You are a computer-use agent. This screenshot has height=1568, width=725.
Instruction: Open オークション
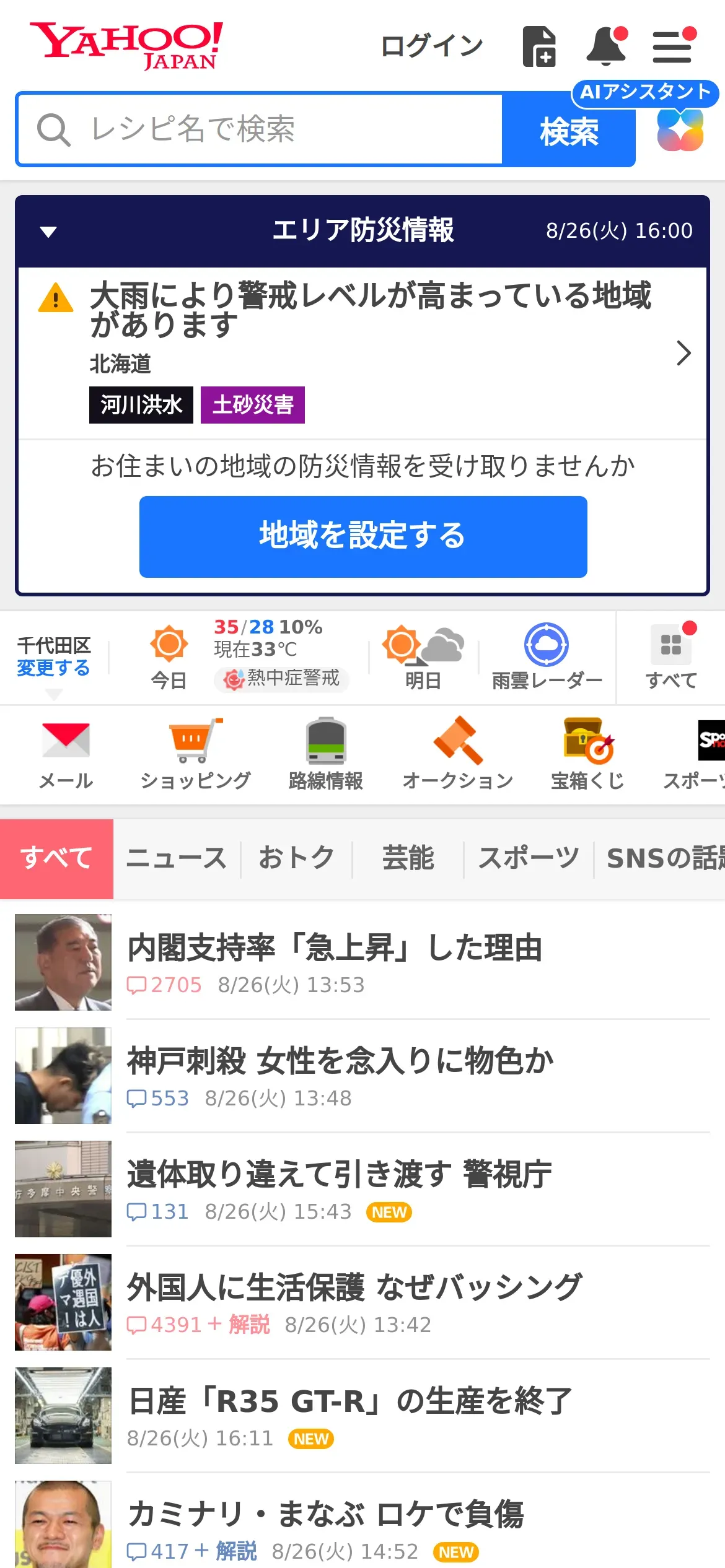click(x=458, y=754)
